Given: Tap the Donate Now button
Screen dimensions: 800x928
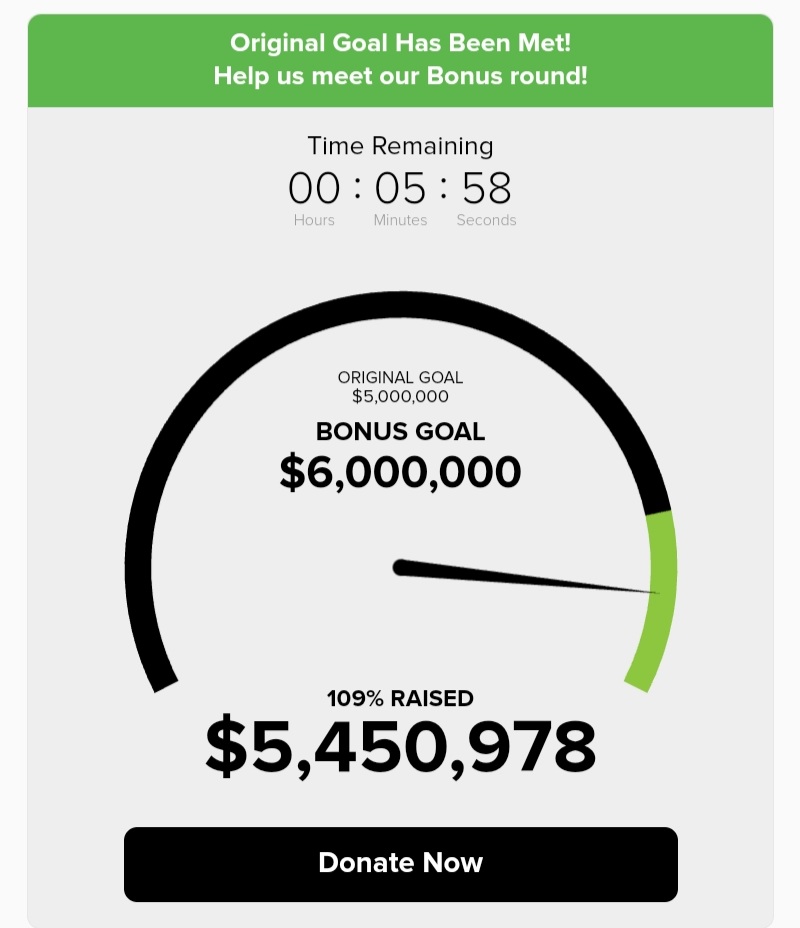Looking at the screenshot, I should point(400,864).
